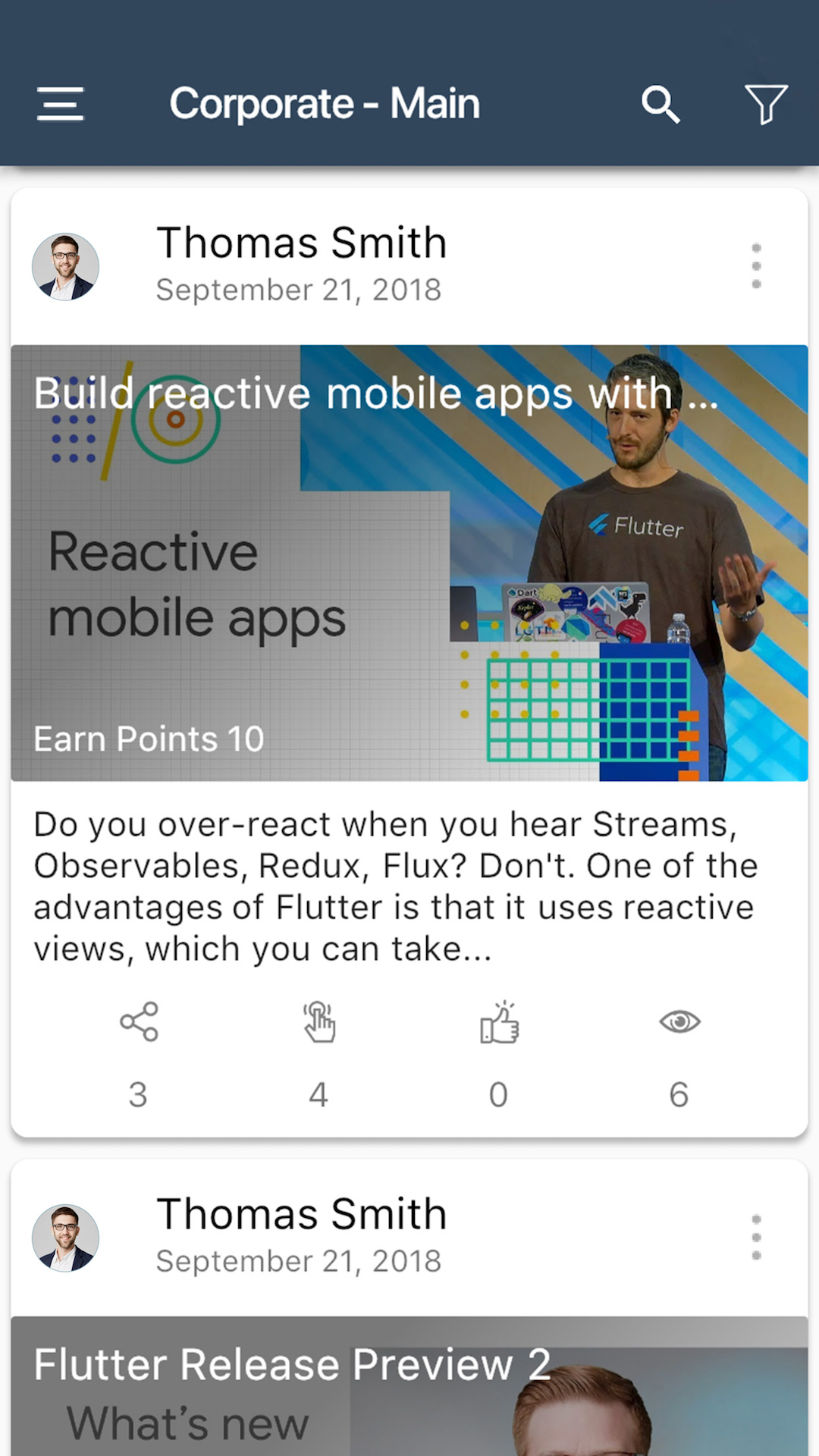Open the hamburger drawer menu
The image size is (819, 1456).
pos(60,104)
